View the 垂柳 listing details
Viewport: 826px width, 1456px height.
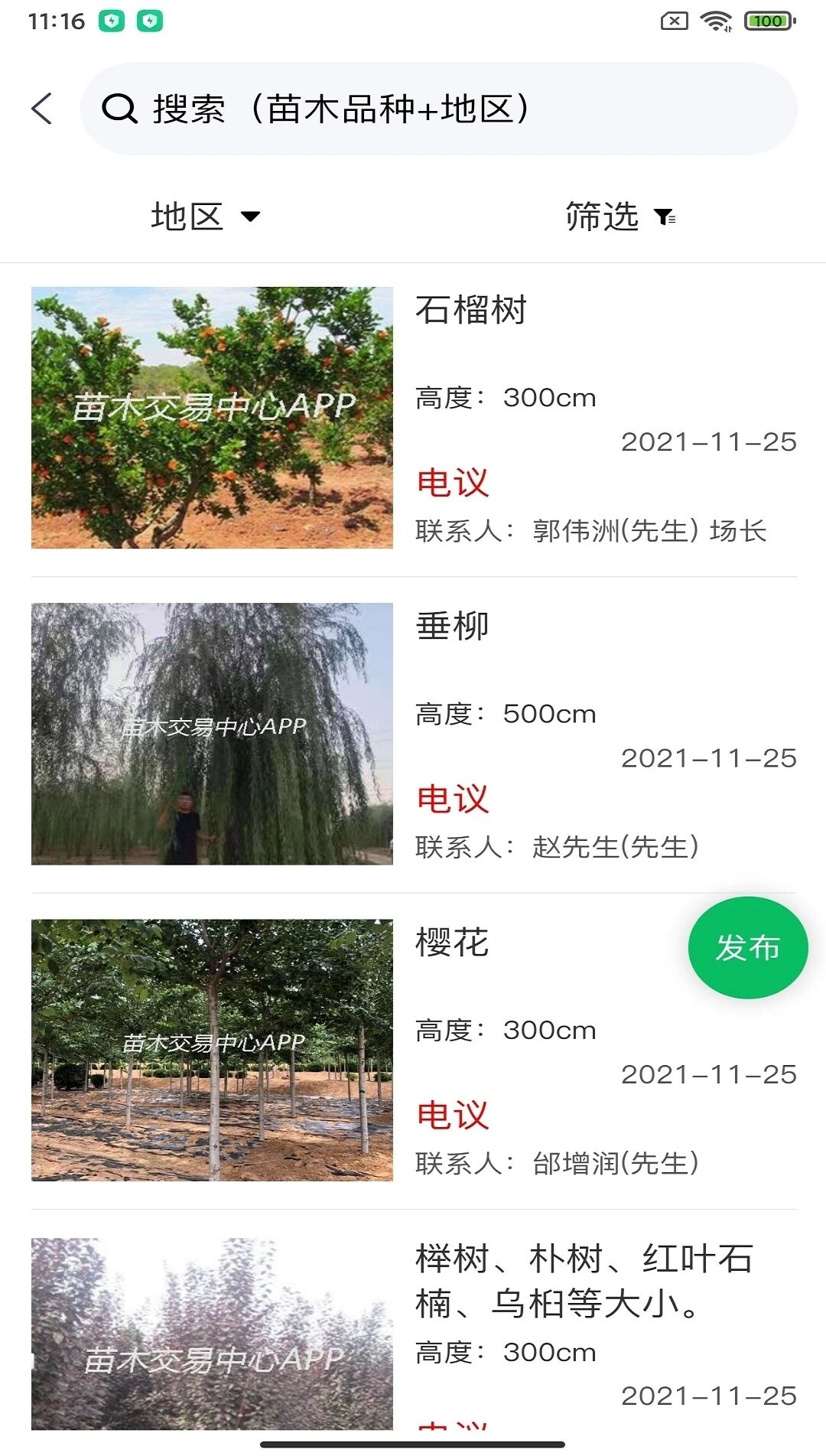coord(413,734)
